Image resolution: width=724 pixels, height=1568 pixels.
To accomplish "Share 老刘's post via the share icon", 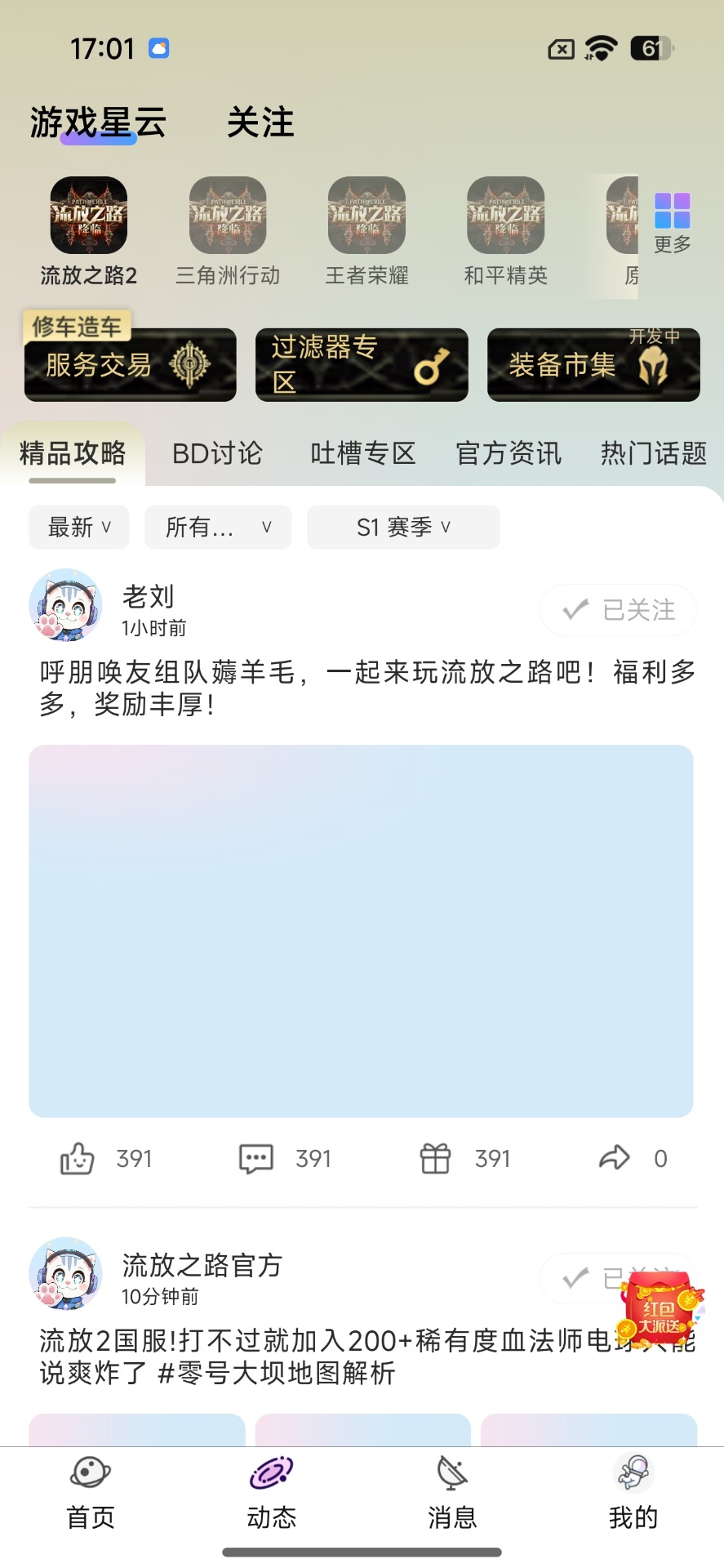I will point(615,1157).
